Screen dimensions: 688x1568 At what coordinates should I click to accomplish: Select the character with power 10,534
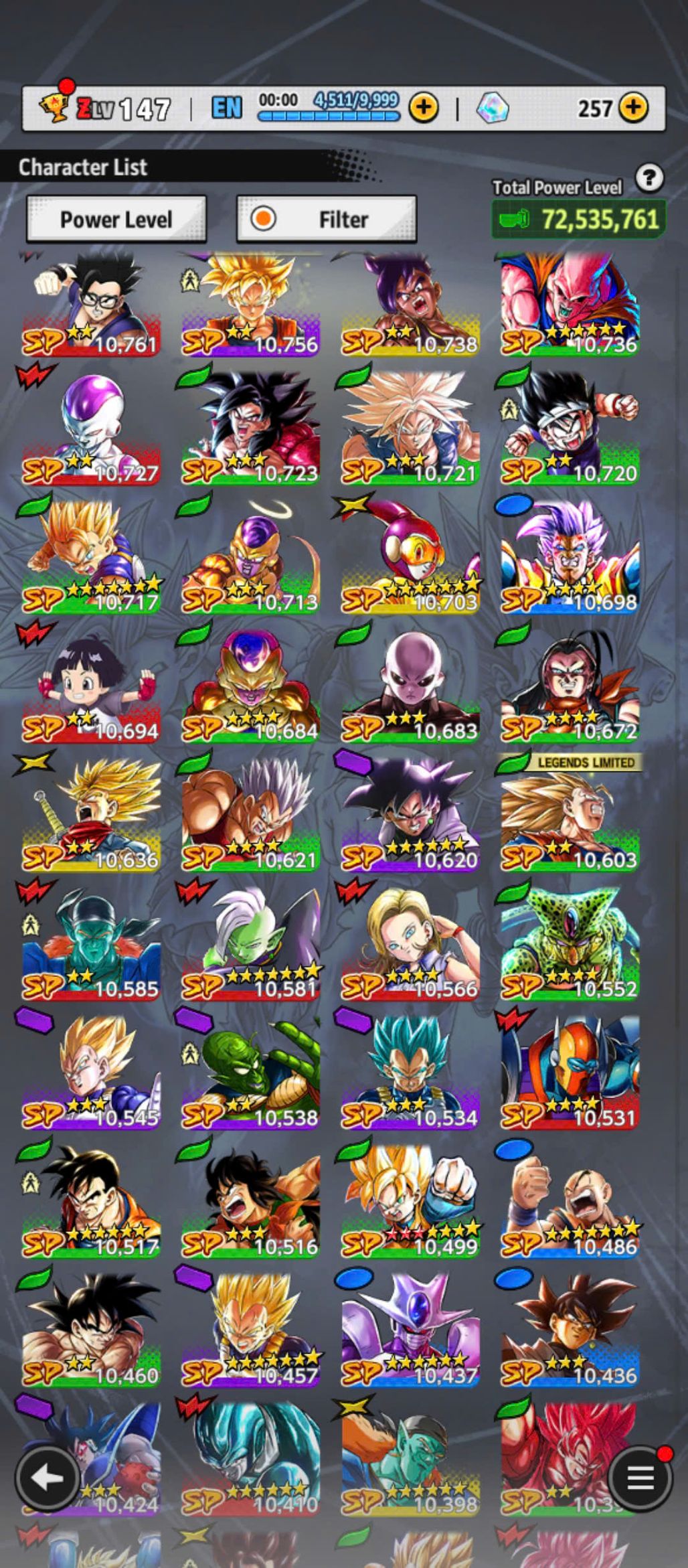(410, 1073)
